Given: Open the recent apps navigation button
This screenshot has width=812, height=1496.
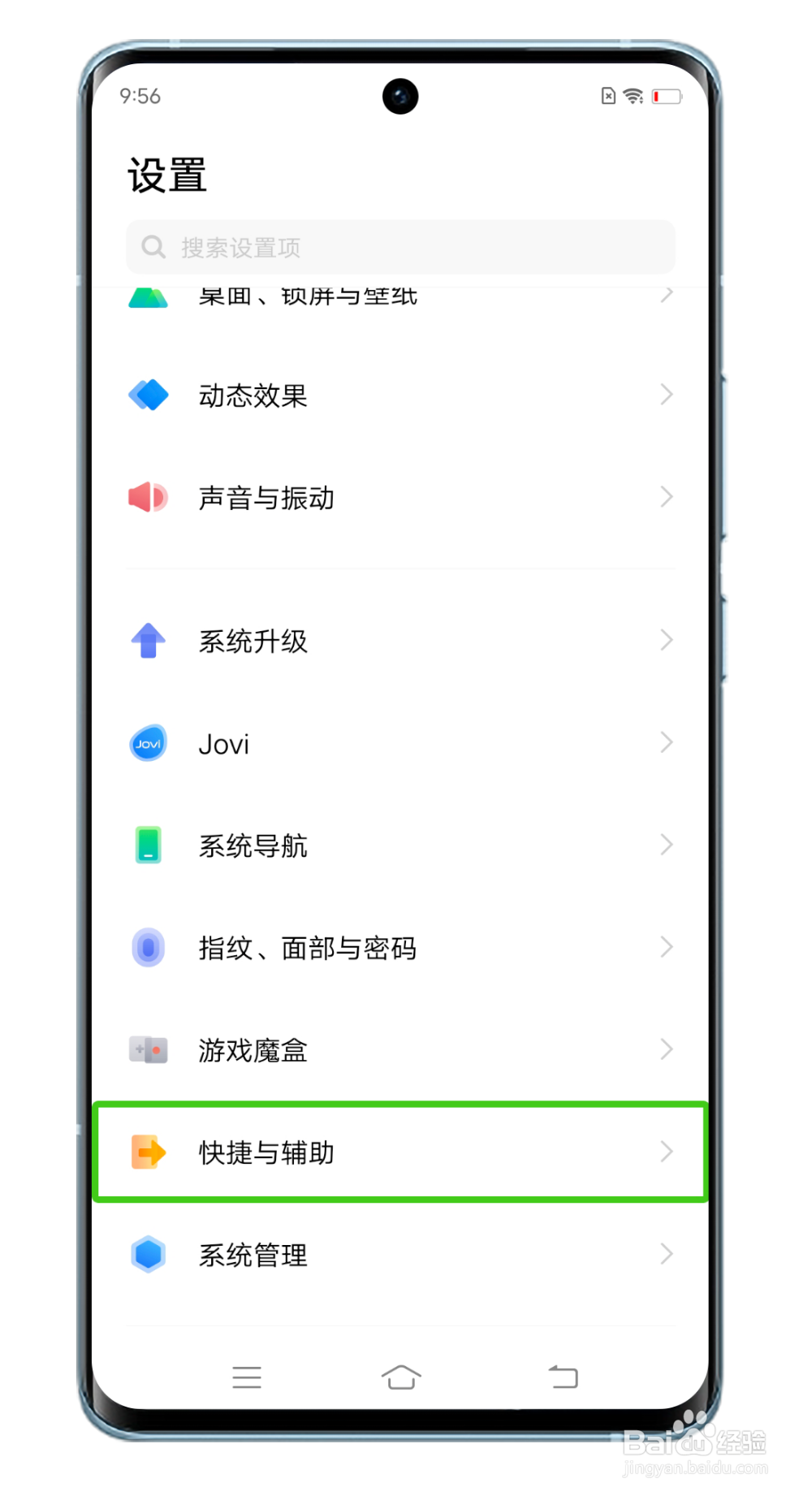Looking at the screenshot, I should click(x=248, y=1377).
